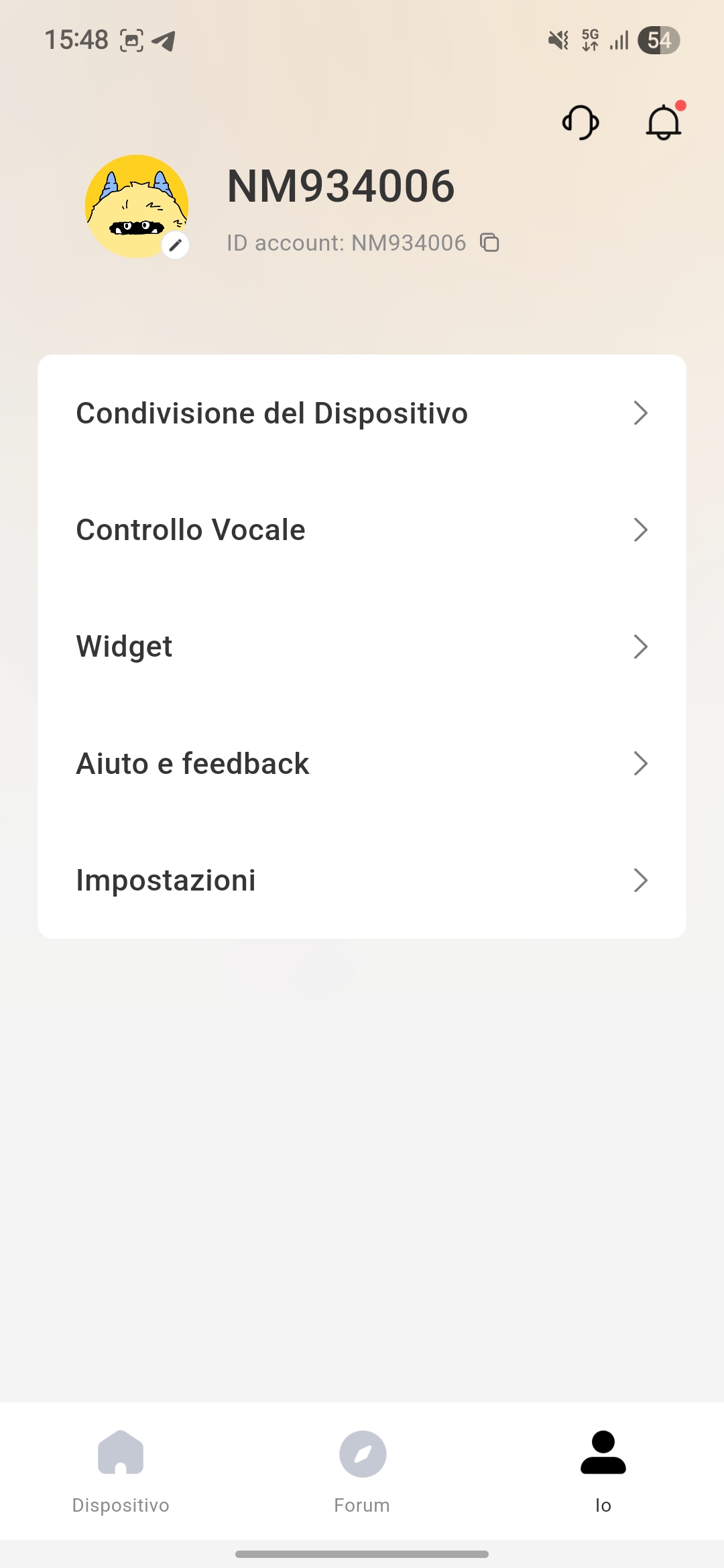The width and height of the screenshot is (724, 1568).
Task: Go to Controllo Vocale settings
Action: pyautogui.click(x=362, y=530)
